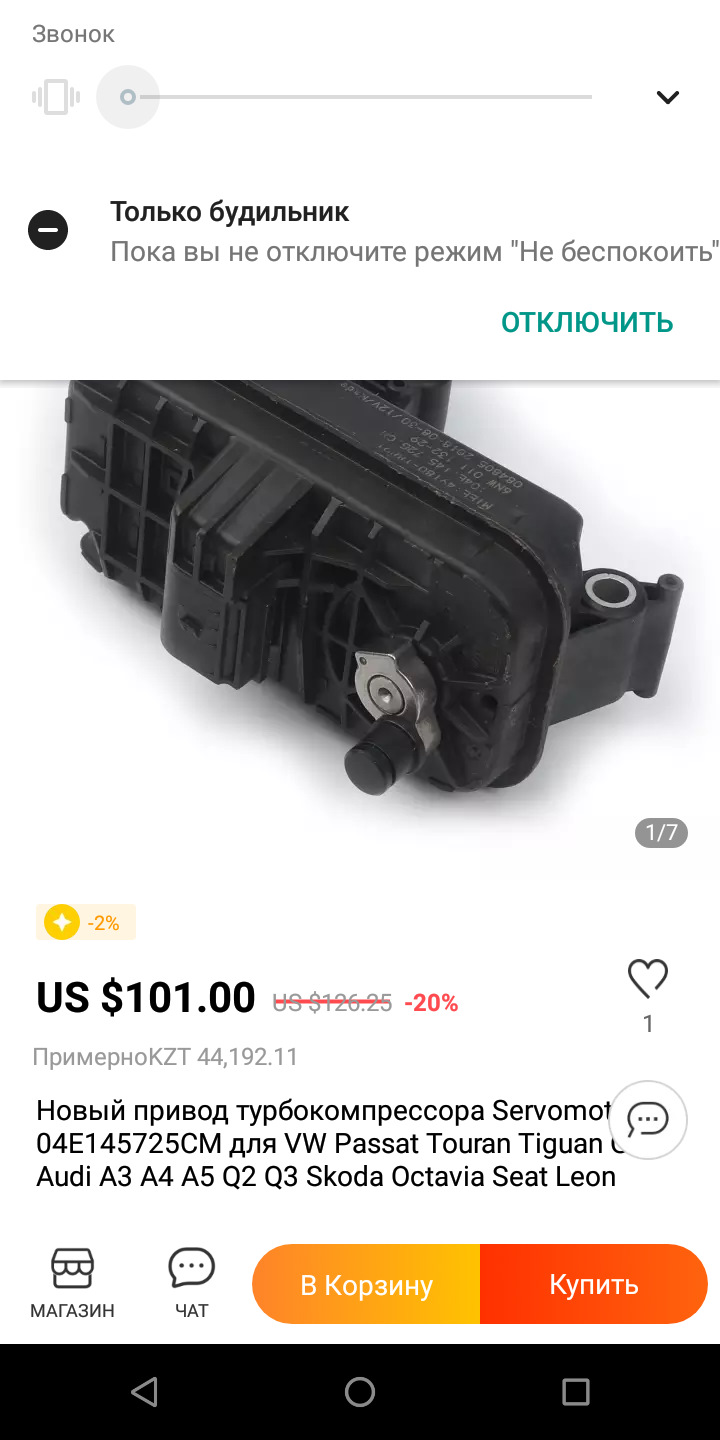This screenshot has height=1440, width=720.
Task: Tap Купить to purchase the item
Action: point(593,1283)
